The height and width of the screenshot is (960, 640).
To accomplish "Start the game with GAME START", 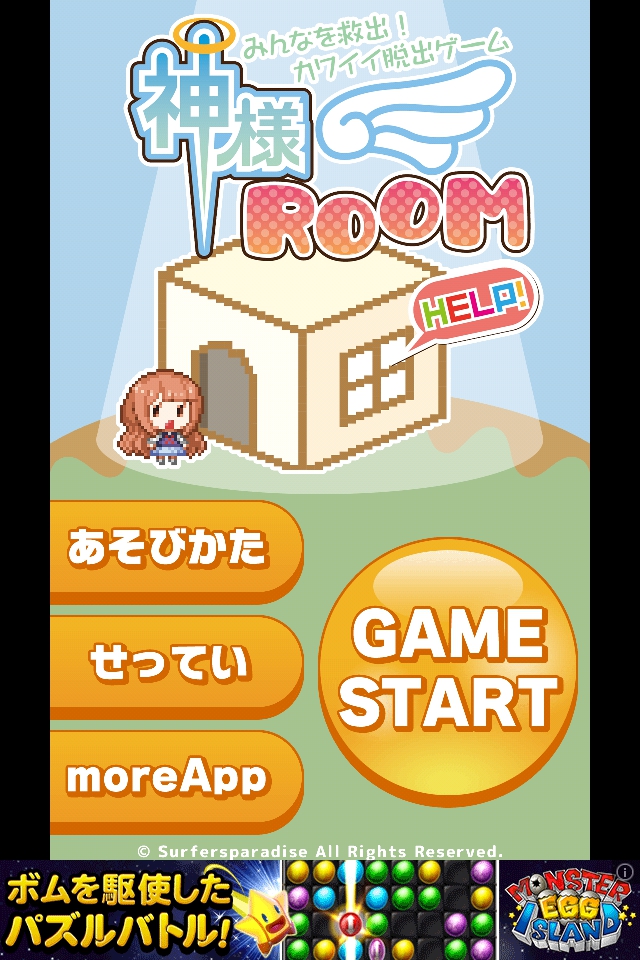I will pyautogui.click(x=448, y=668).
